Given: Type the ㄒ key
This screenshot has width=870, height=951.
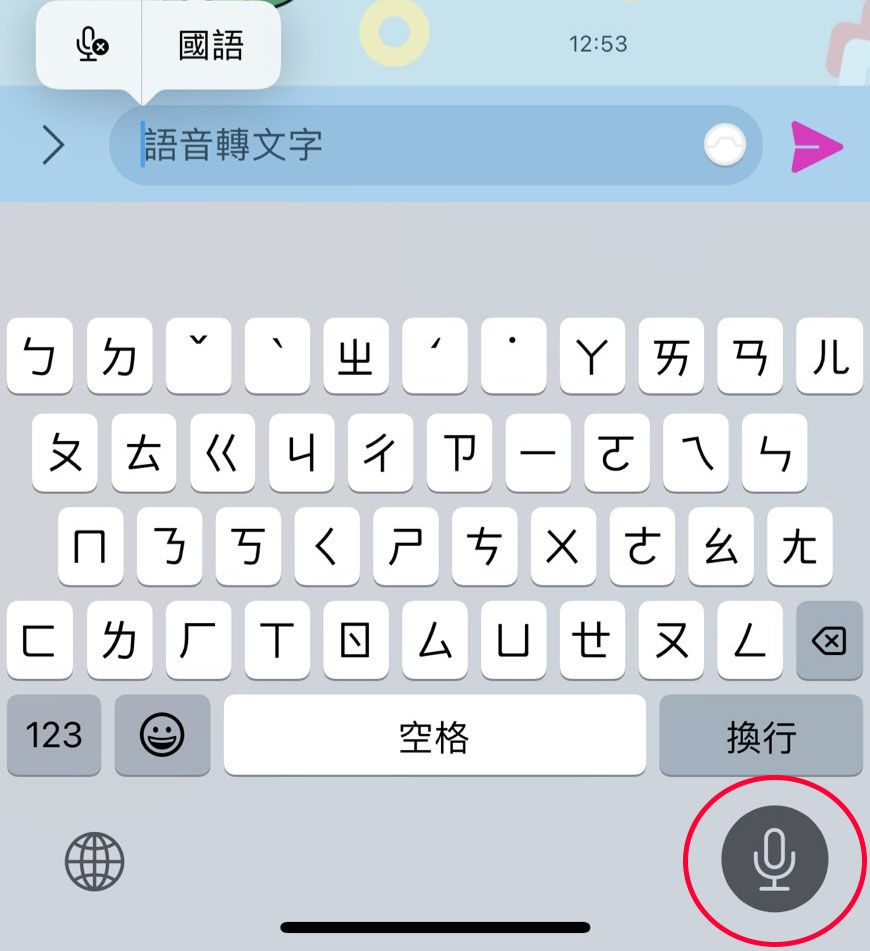Looking at the screenshot, I should [x=277, y=641].
